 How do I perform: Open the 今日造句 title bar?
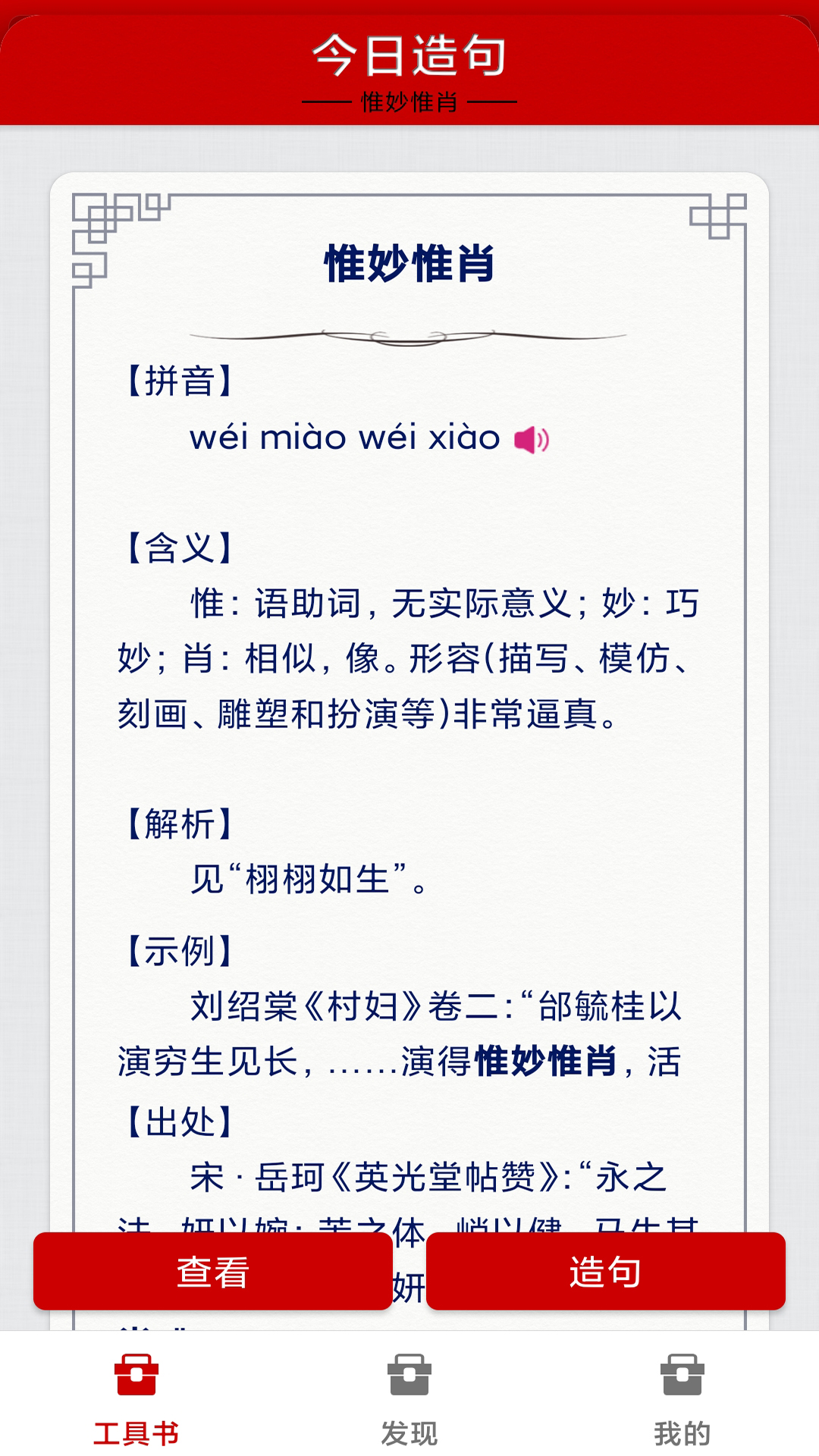(x=409, y=52)
